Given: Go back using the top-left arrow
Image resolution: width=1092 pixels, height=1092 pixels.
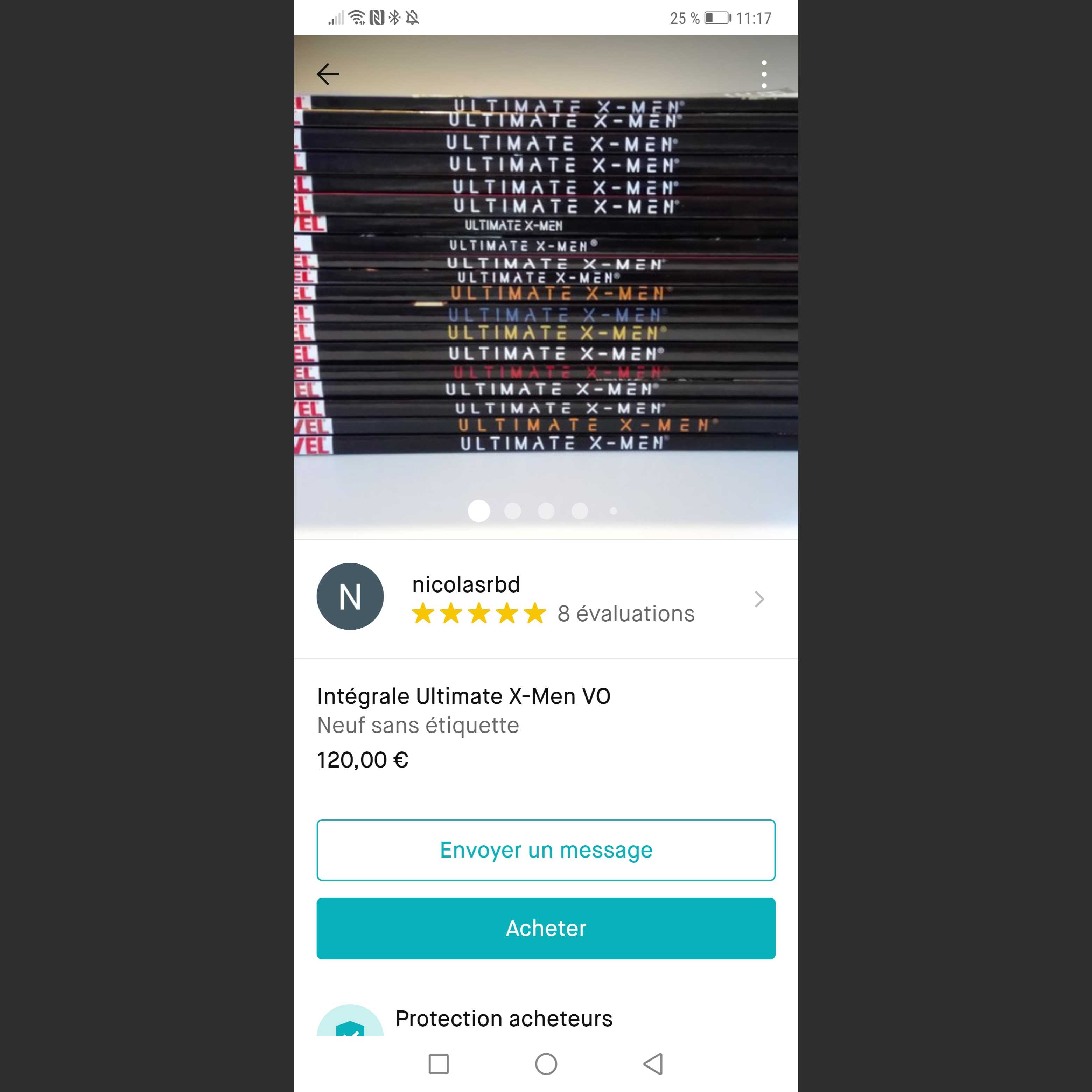Looking at the screenshot, I should tap(328, 74).
